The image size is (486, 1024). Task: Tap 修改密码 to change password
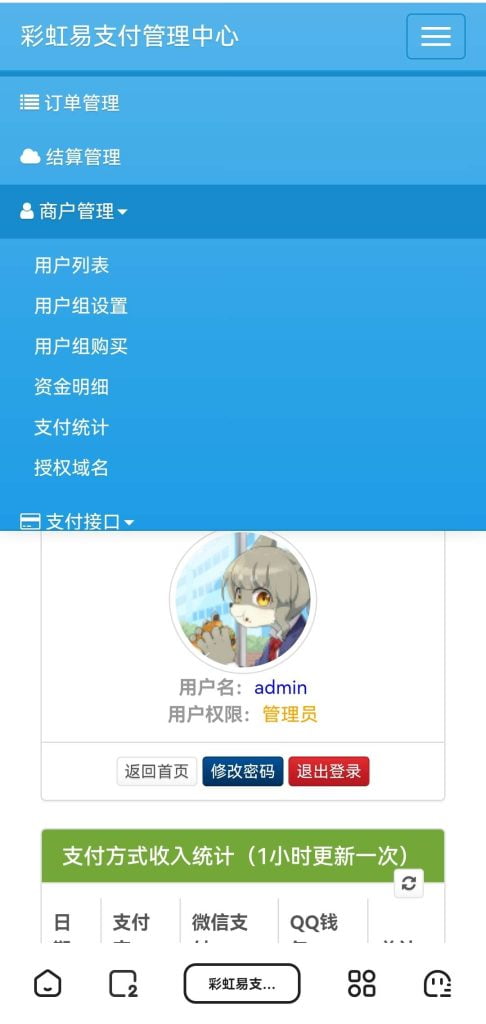(x=242, y=771)
